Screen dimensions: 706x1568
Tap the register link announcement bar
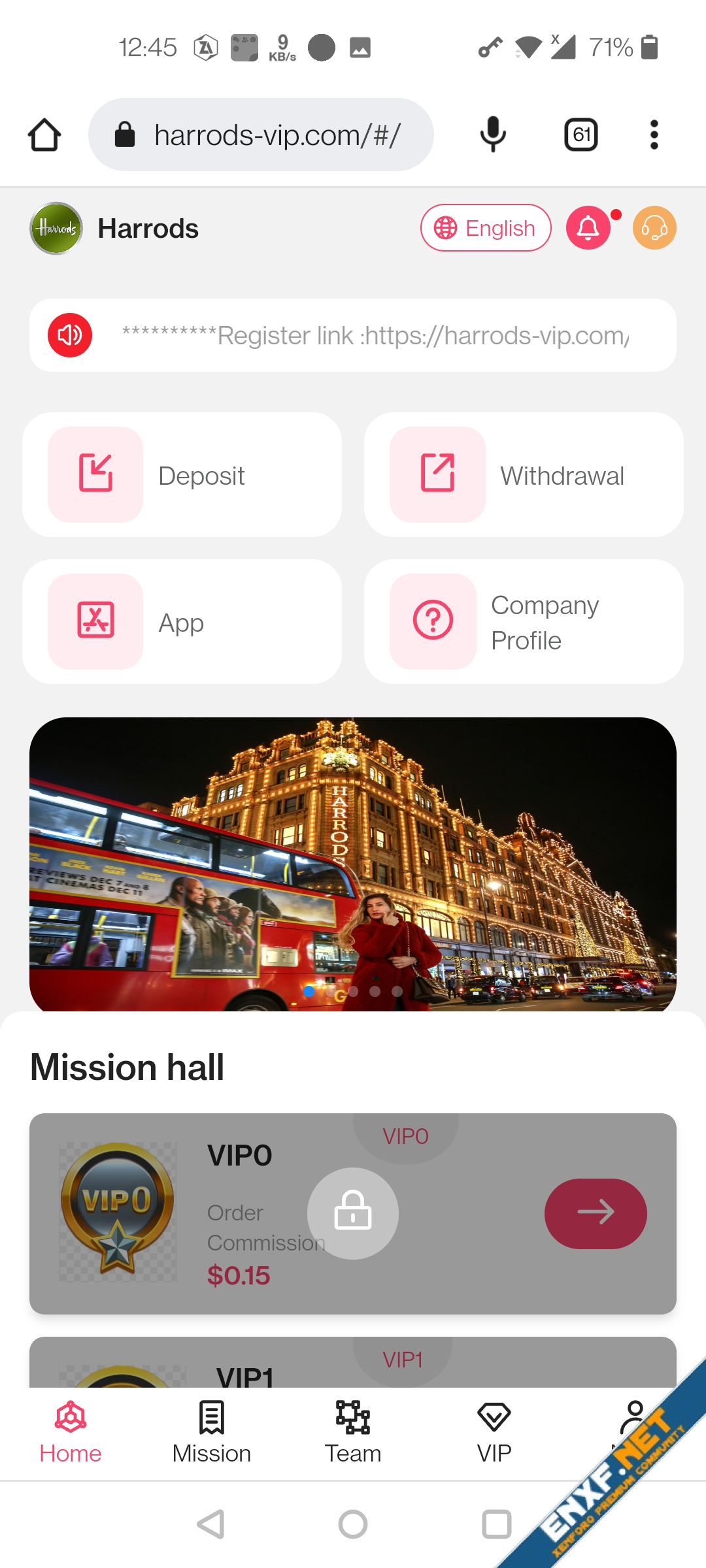[353, 335]
